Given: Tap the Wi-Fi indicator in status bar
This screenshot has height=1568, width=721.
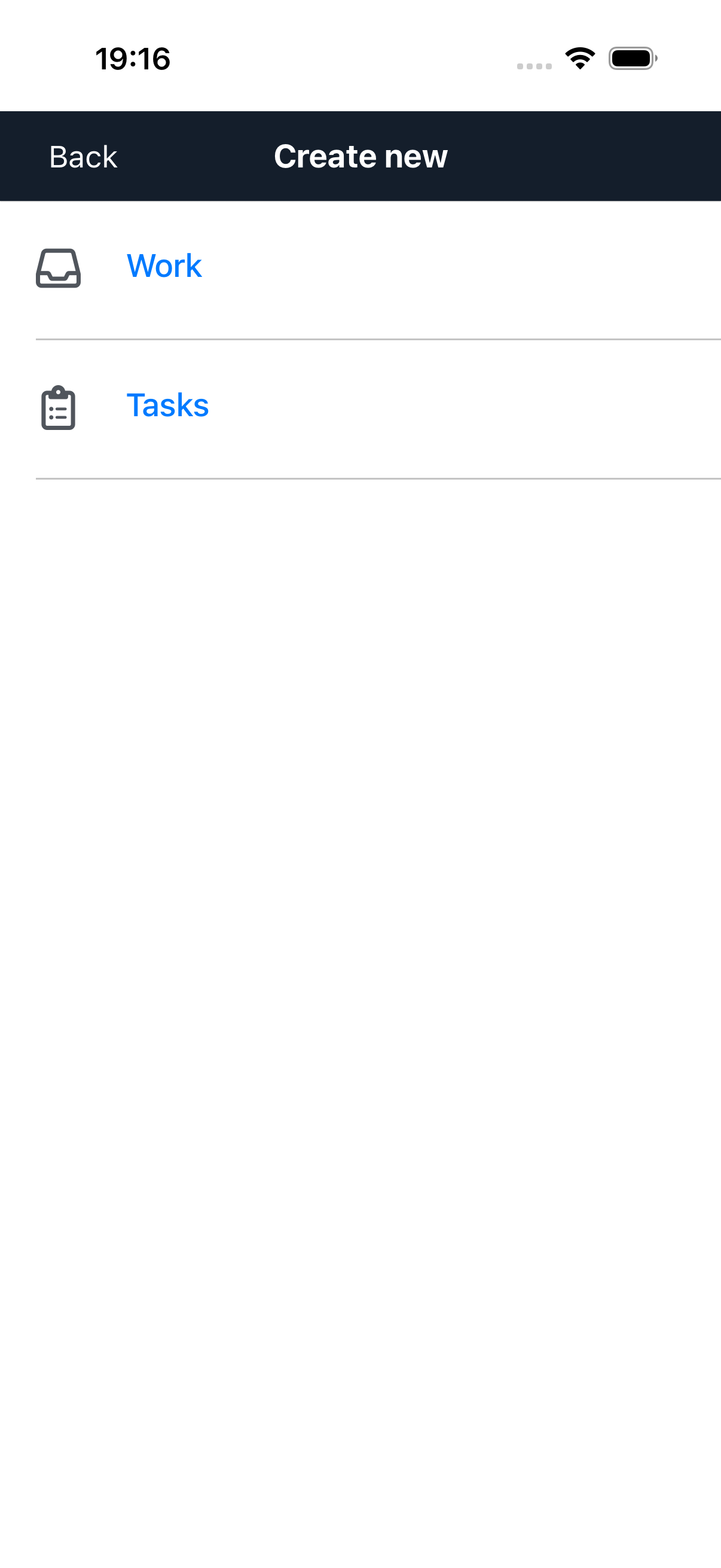Looking at the screenshot, I should [x=579, y=58].
